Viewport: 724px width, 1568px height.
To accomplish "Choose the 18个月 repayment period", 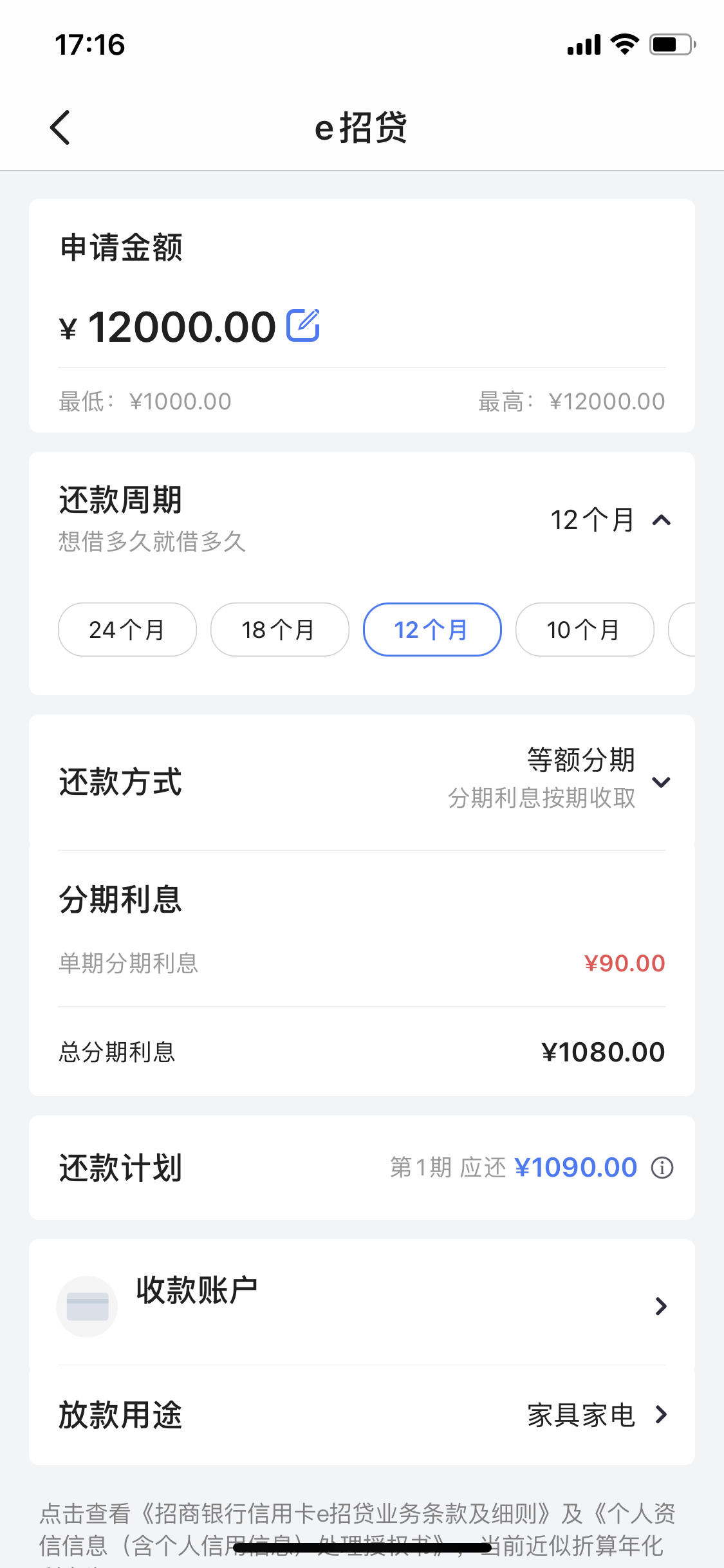I will pos(280,630).
